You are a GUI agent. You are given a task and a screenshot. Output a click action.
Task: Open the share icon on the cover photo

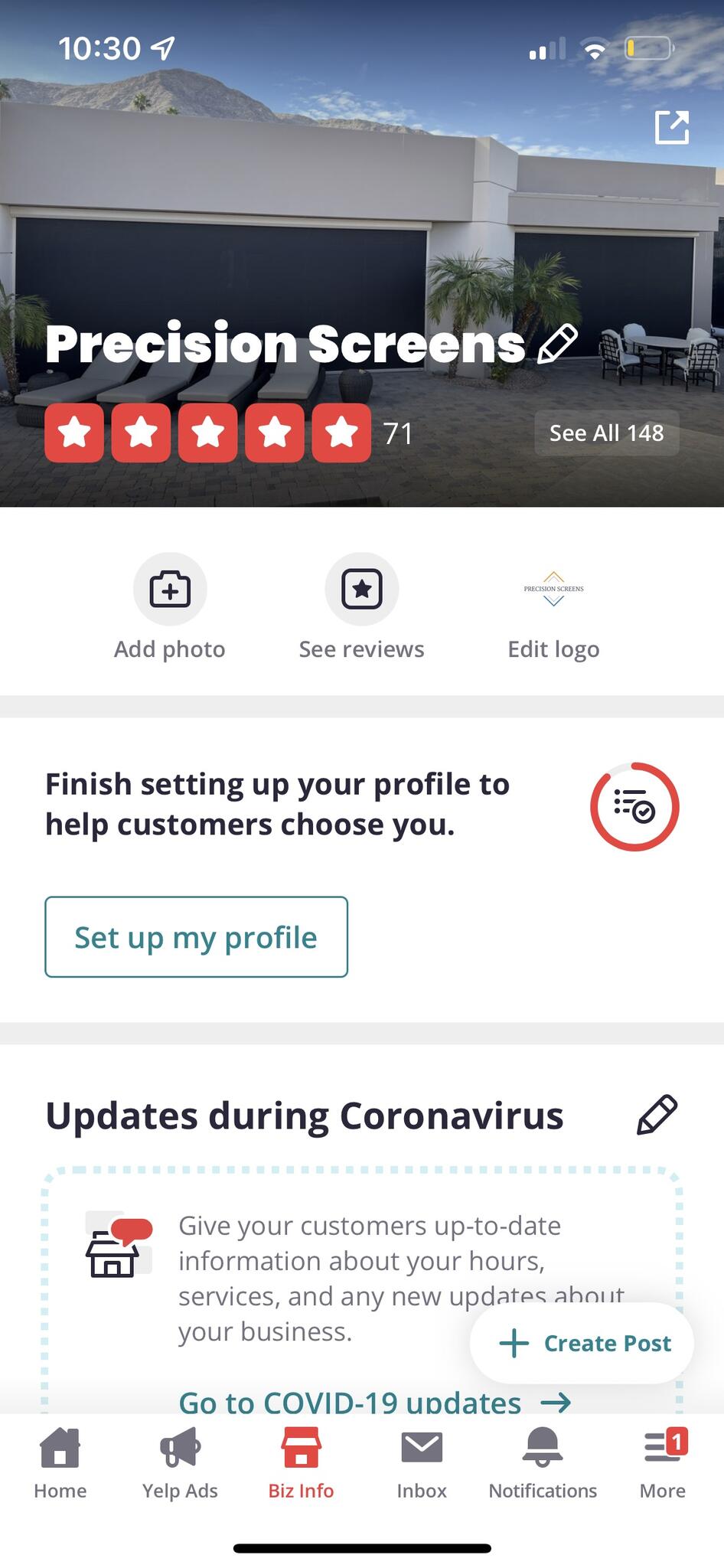coord(672,128)
